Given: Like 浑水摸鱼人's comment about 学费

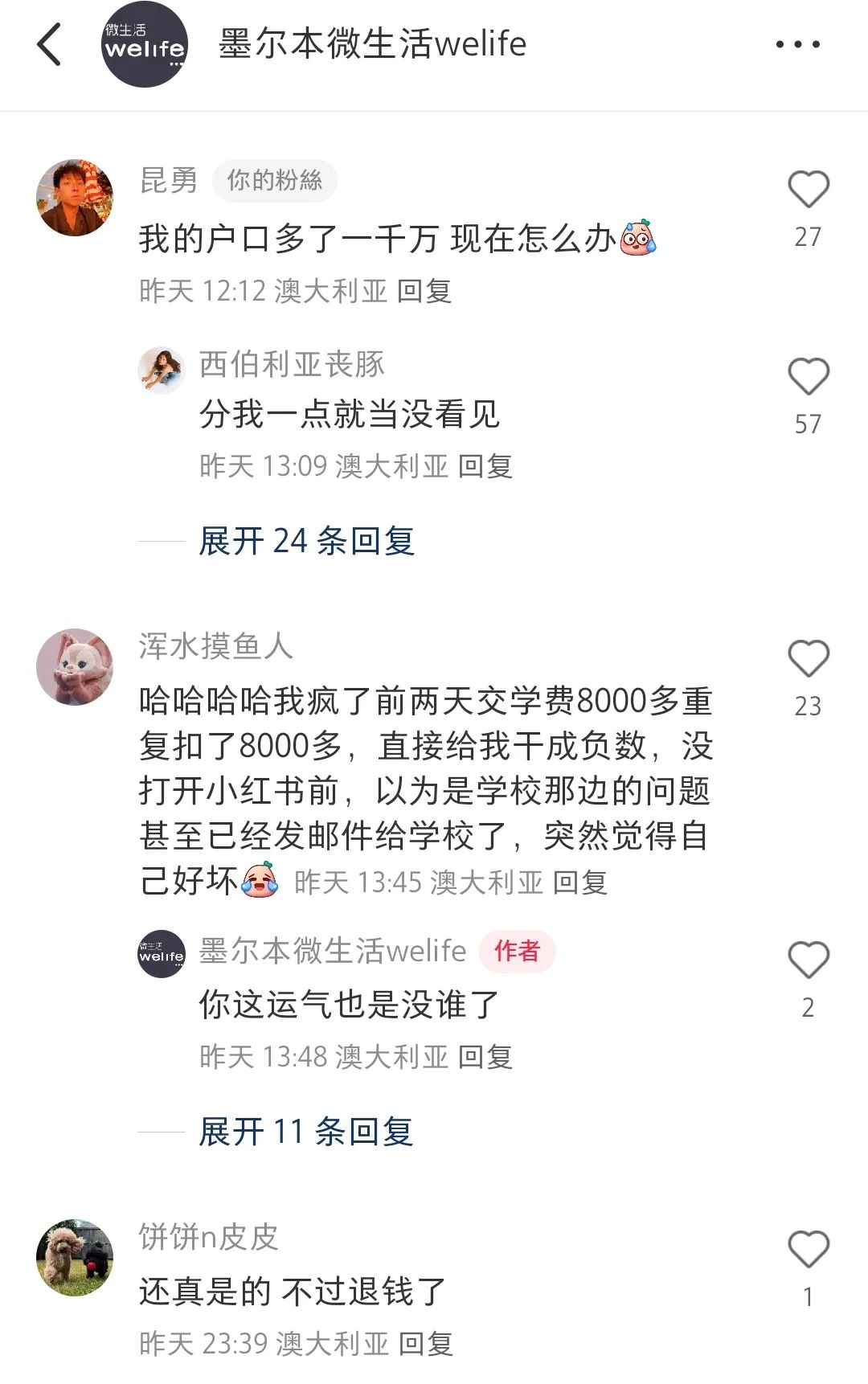Looking at the screenshot, I should pyautogui.click(x=808, y=659).
